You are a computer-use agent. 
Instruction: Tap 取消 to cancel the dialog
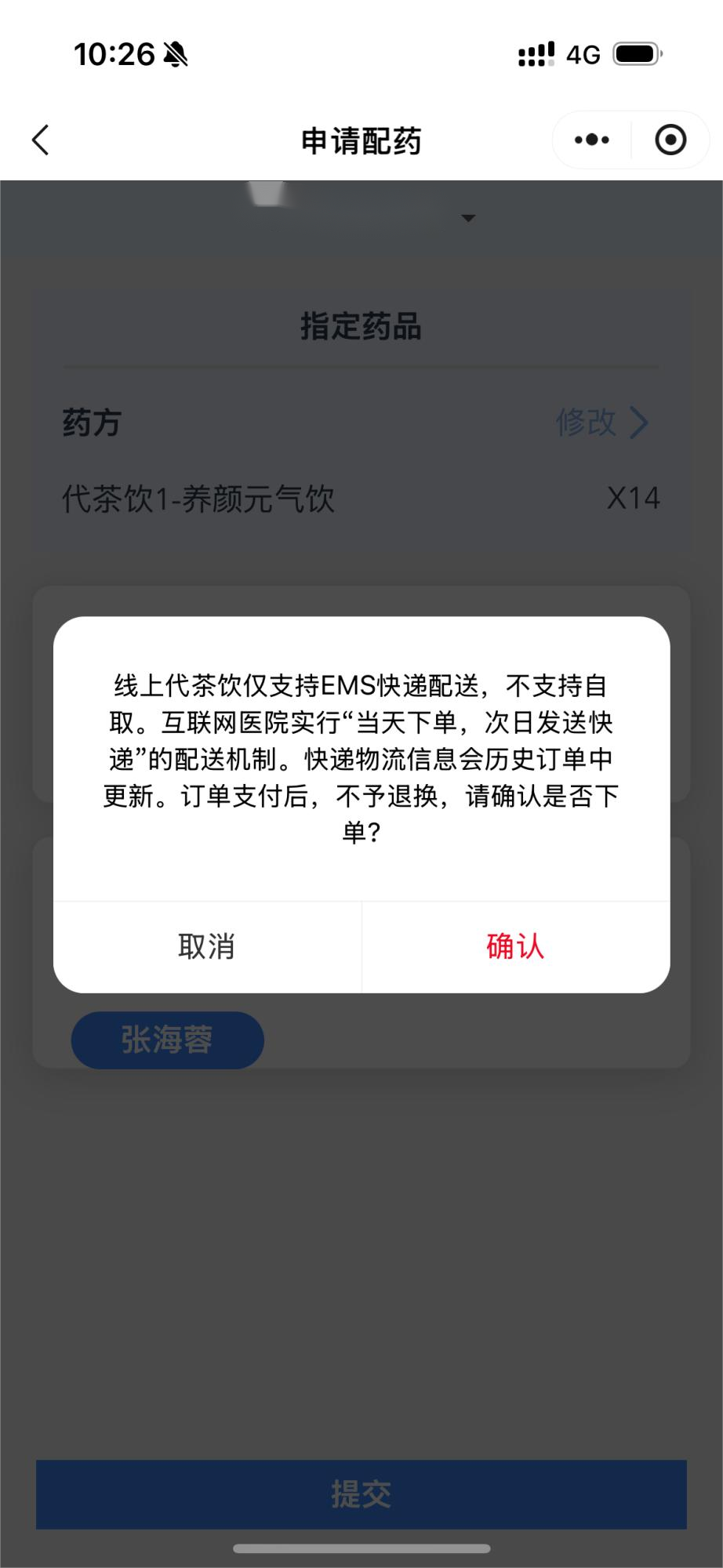[x=206, y=946]
